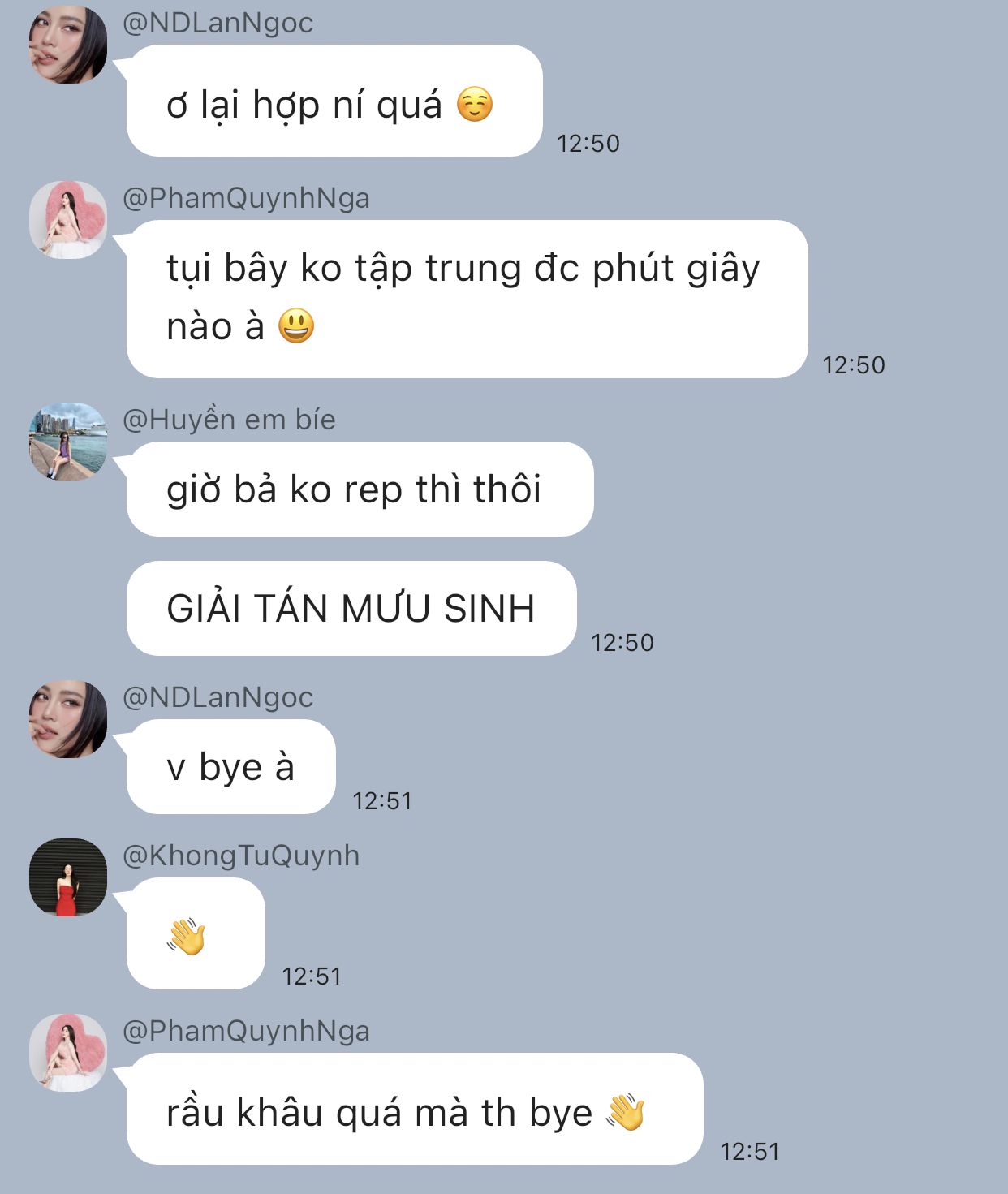Open PhamQuynhNga's avatar beside "tụi bây ko tập trung"
The image size is (1008, 1194).
click(68, 220)
